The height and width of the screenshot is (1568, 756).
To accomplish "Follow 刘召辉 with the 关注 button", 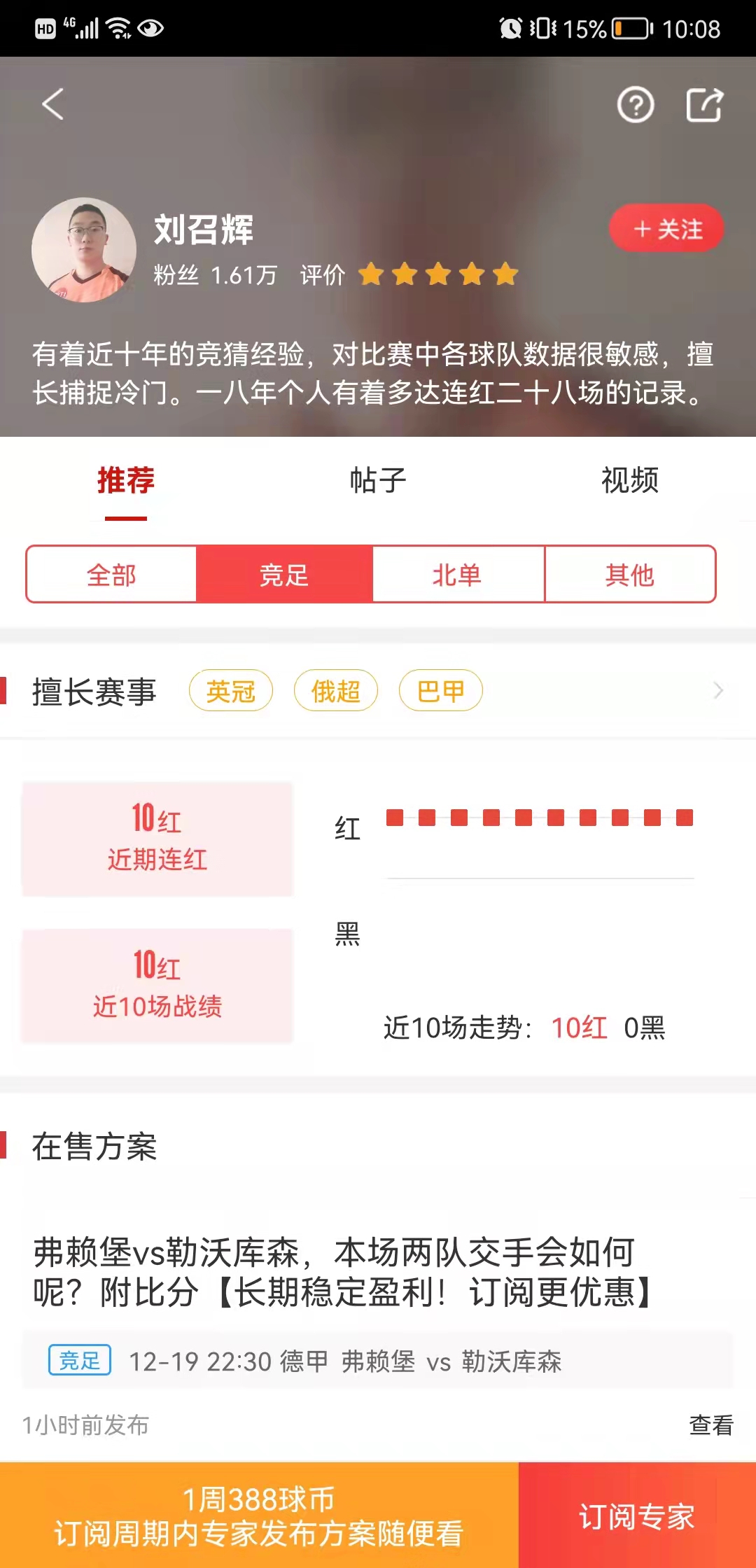I will tap(666, 228).
